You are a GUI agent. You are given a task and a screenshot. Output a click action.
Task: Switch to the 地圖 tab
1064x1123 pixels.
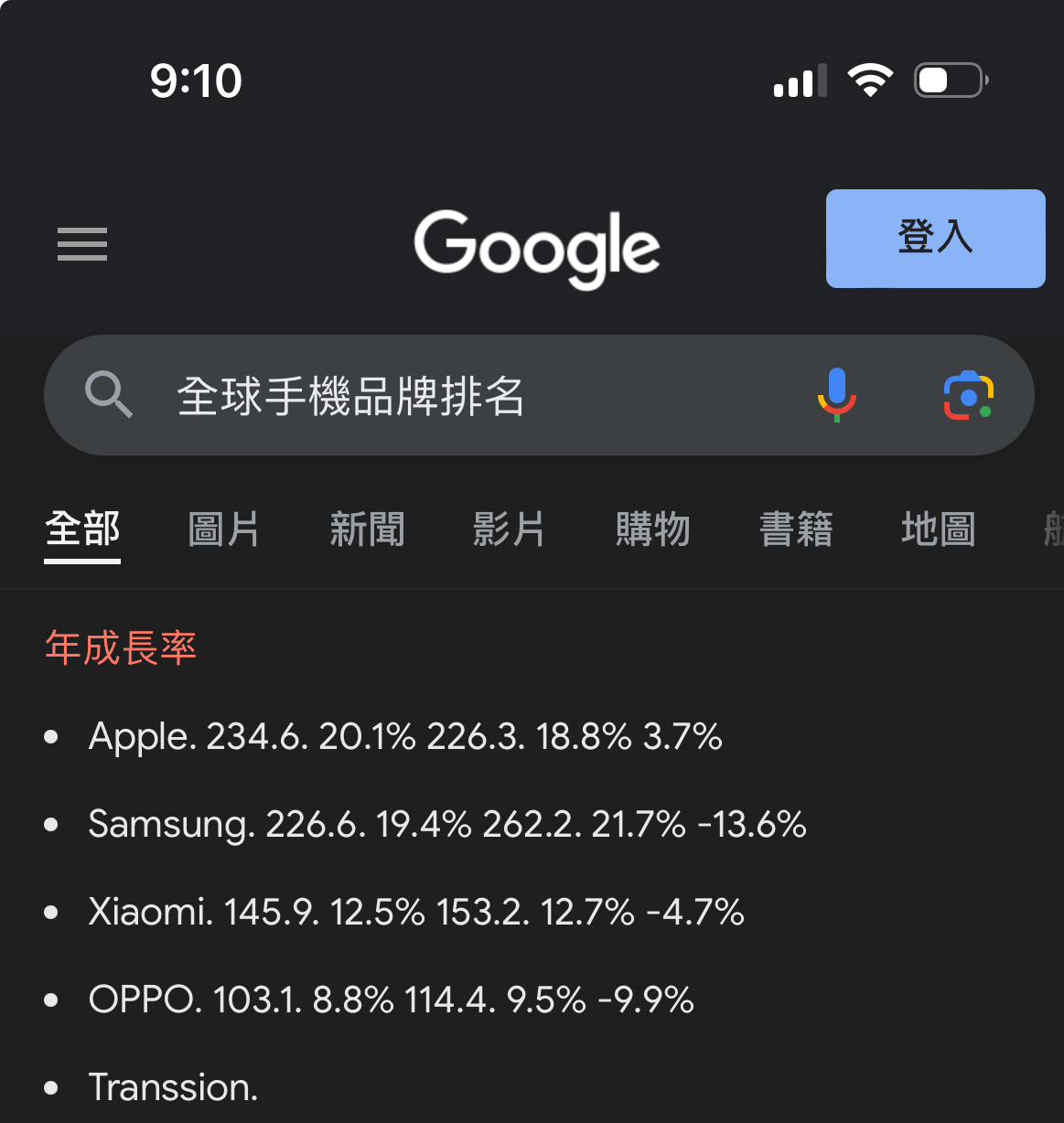[x=938, y=529]
